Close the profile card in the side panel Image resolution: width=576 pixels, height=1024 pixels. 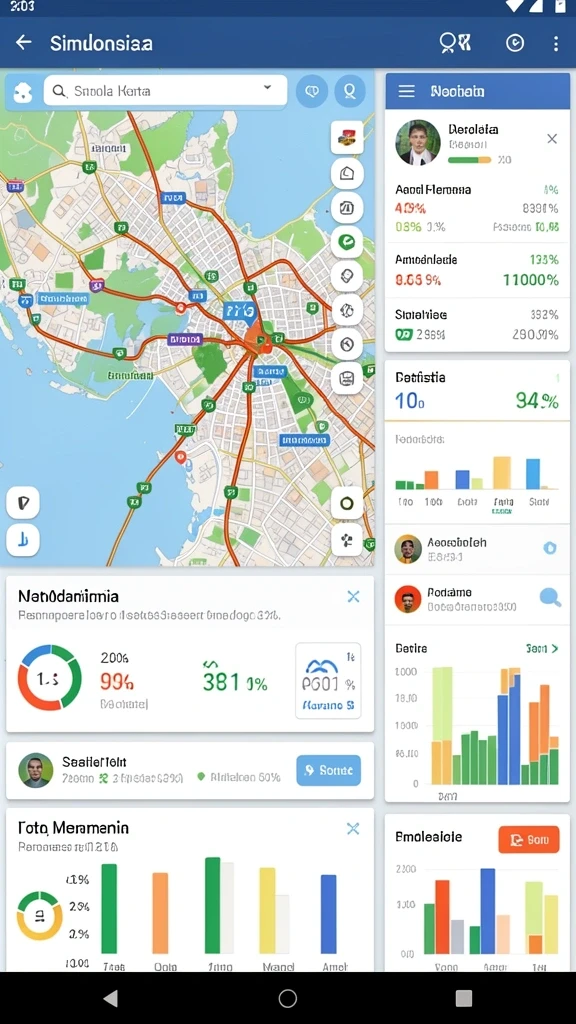552,138
